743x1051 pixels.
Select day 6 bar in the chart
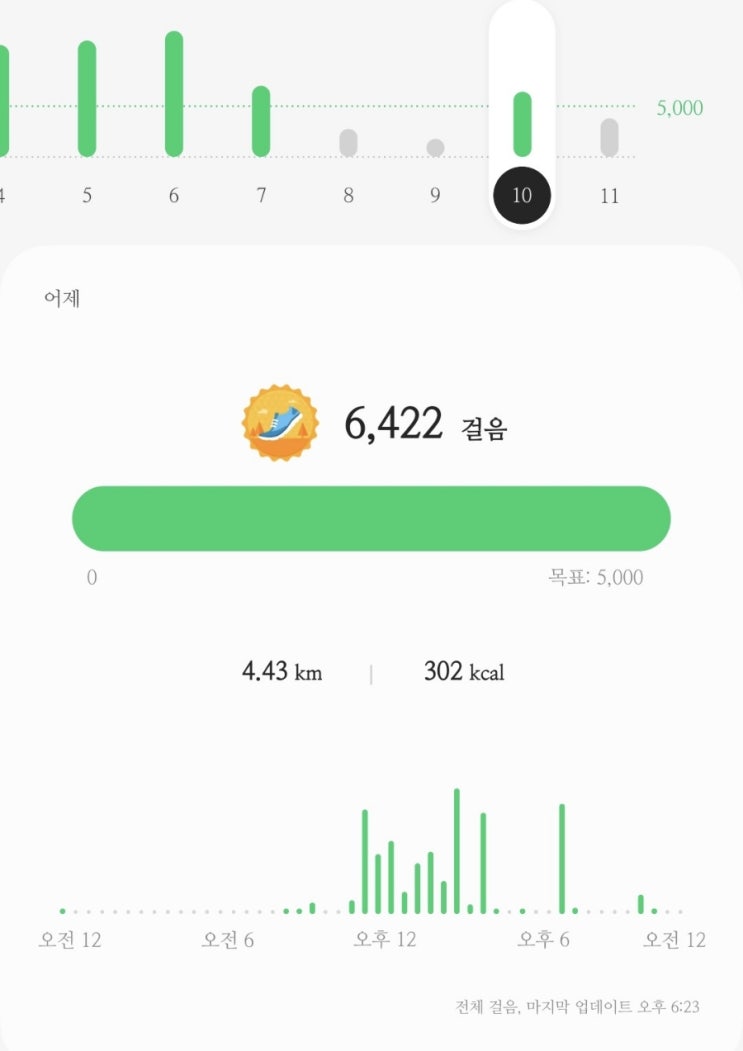pos(174,94)
